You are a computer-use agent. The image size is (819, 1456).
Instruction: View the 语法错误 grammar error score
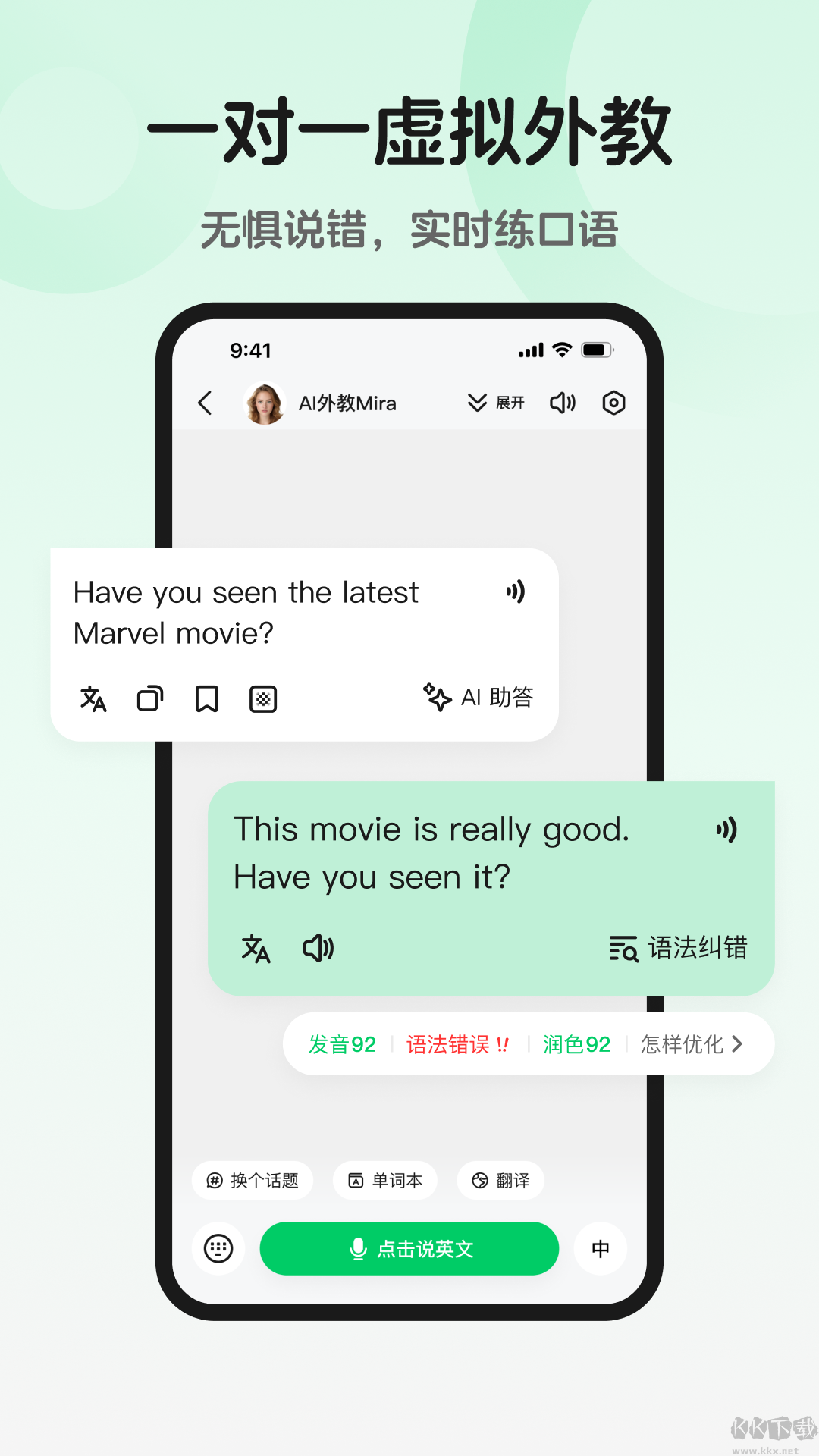(457, 1044)
